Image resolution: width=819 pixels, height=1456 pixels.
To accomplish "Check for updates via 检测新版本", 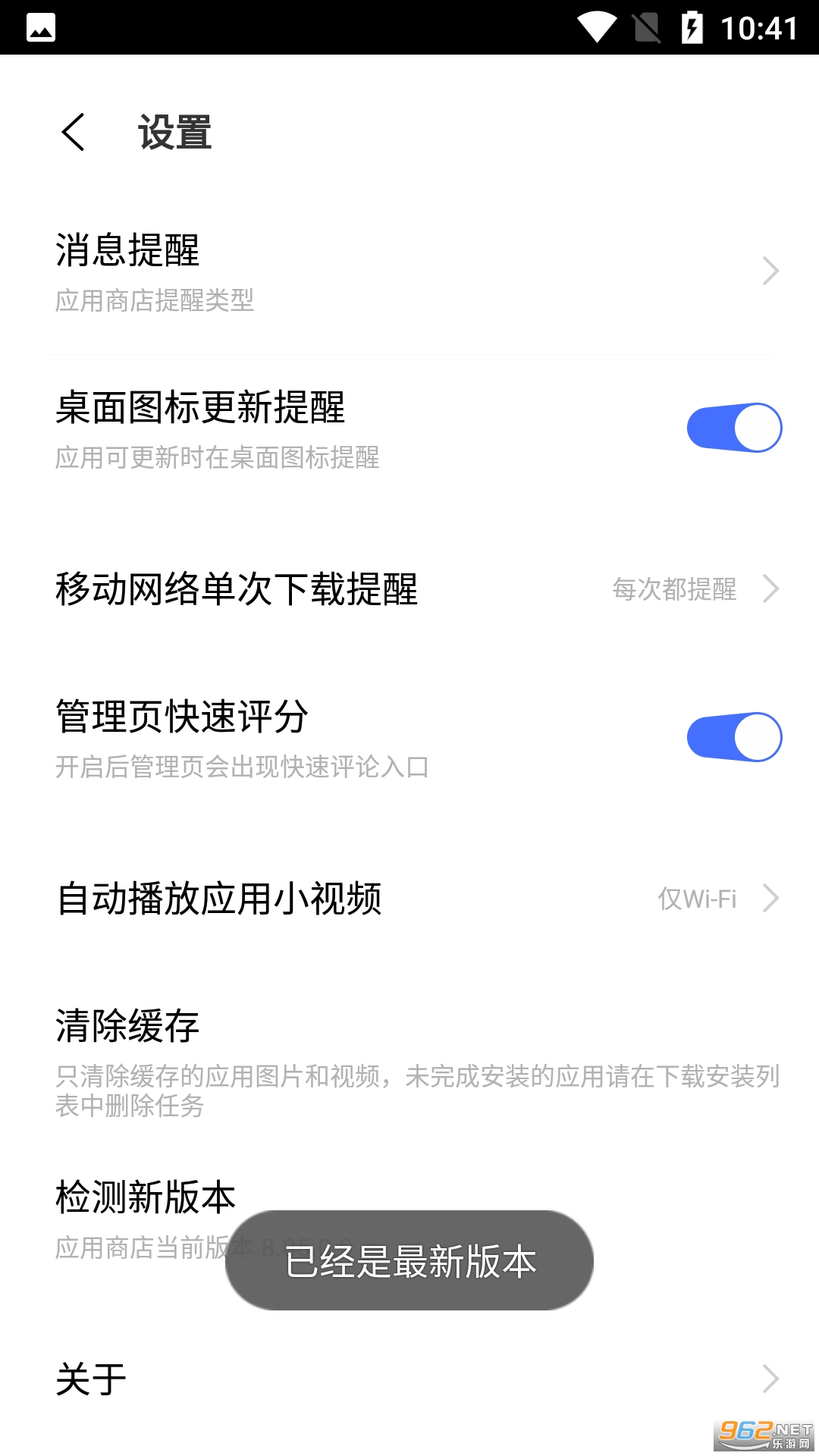I will 146,1199.
